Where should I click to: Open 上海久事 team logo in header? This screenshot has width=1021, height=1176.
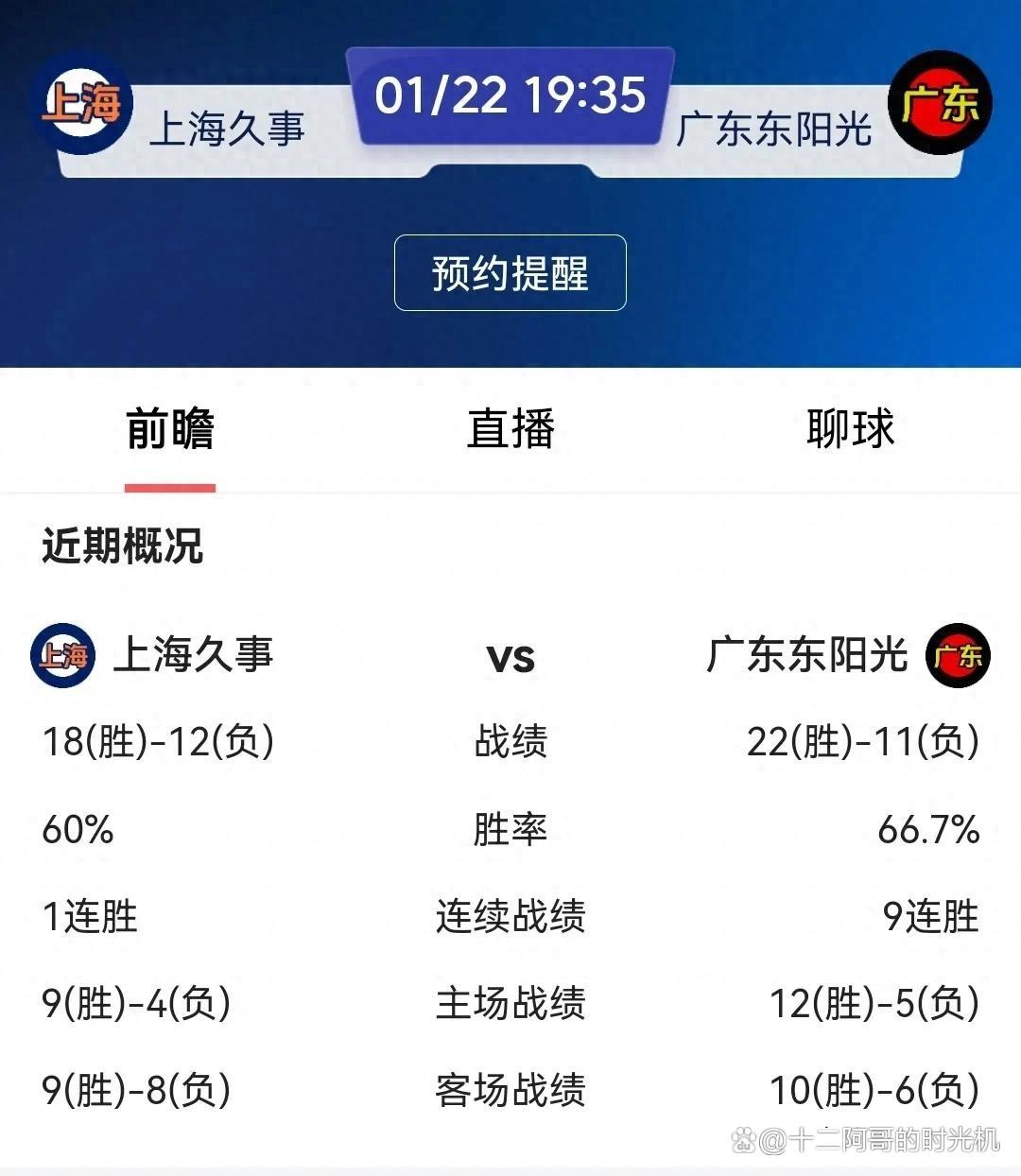[x=83, y=103]
